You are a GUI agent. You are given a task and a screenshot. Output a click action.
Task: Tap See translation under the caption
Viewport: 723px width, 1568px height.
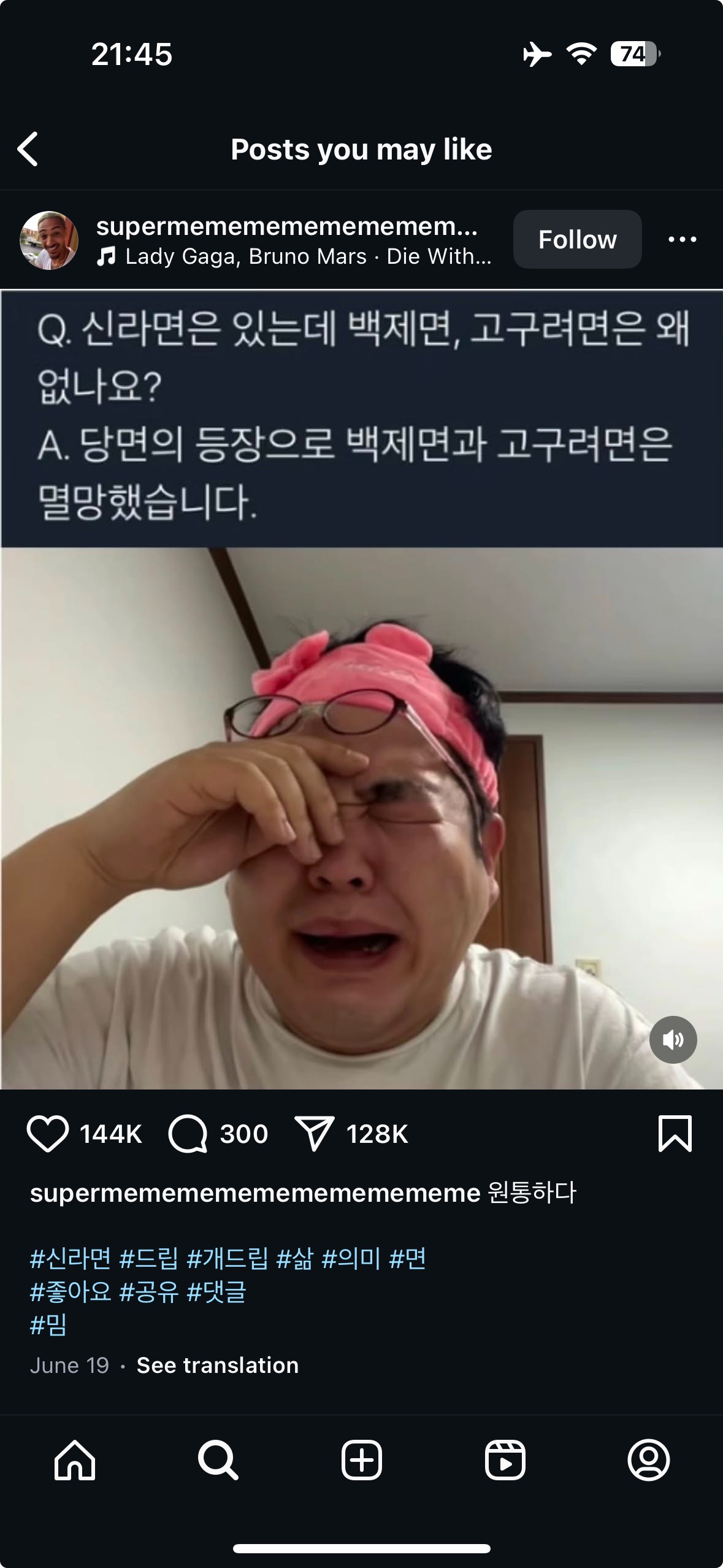tap(217, 1365)
